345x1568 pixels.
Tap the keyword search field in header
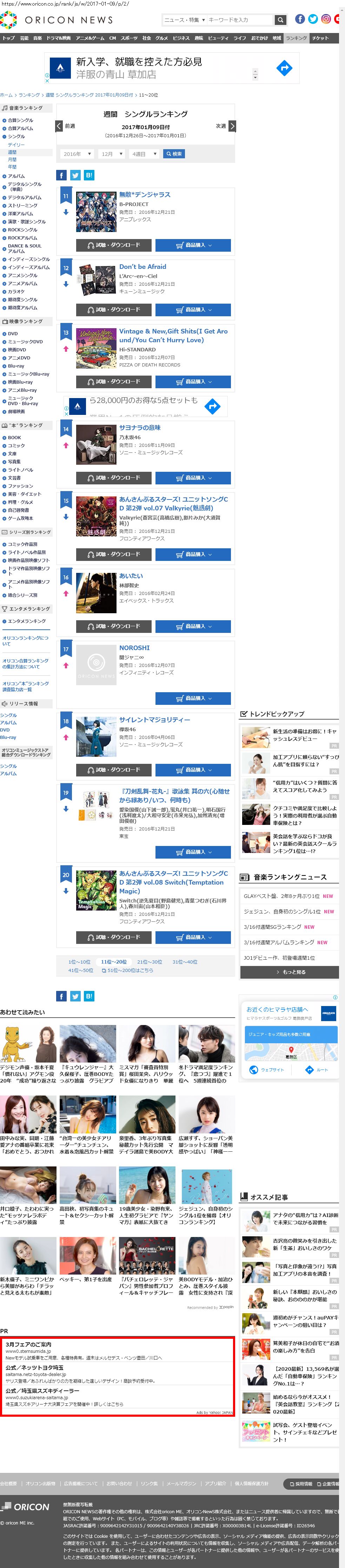coord(240,20)
